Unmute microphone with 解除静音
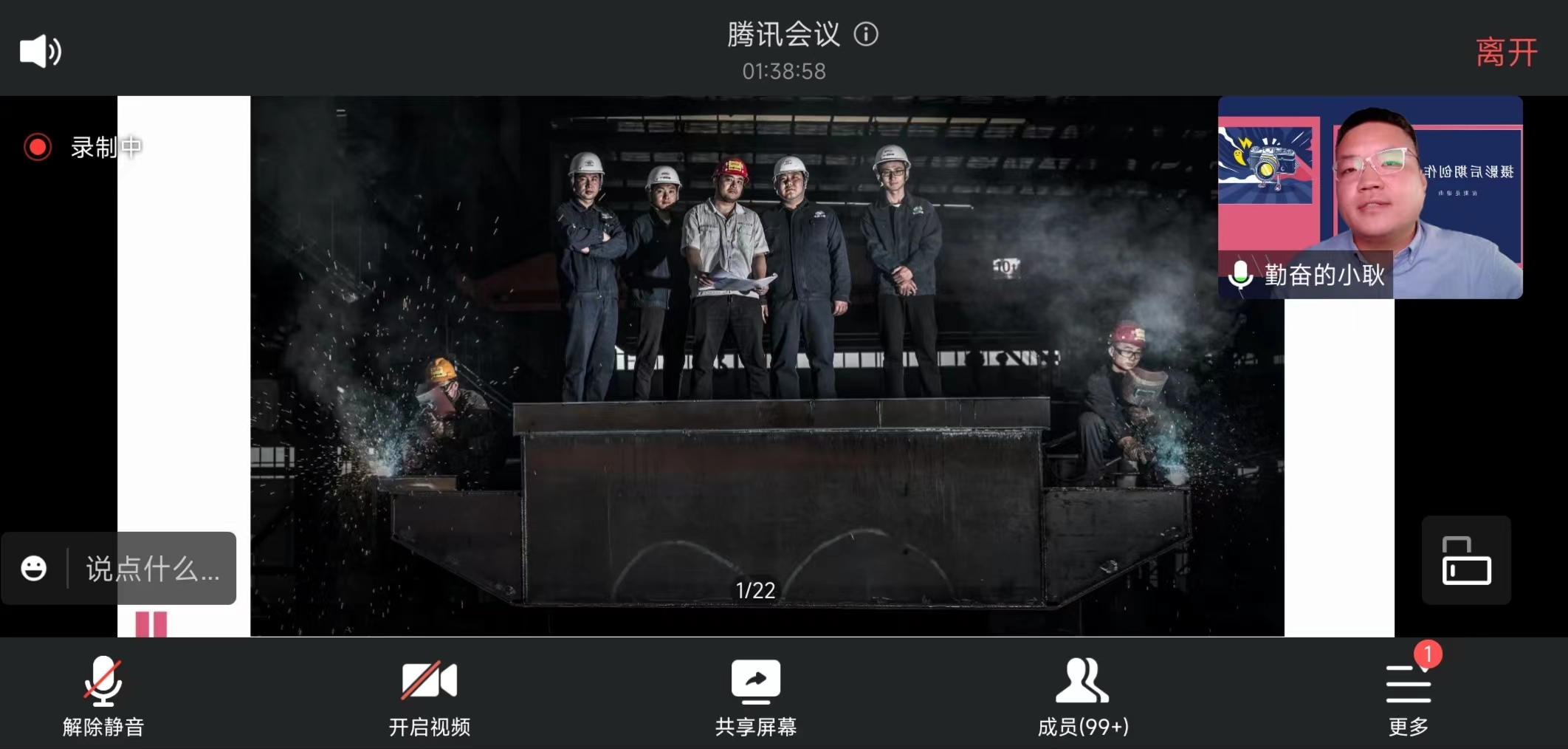The width and height of the screenshot is (1568, 749). [103, 695]
